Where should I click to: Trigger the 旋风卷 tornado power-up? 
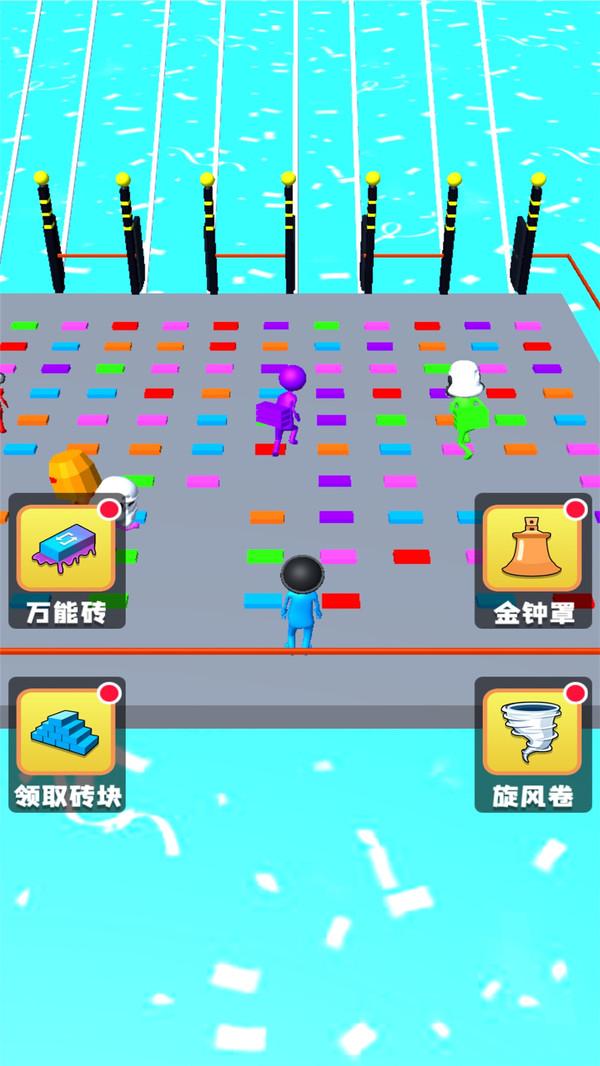(532, 742)
